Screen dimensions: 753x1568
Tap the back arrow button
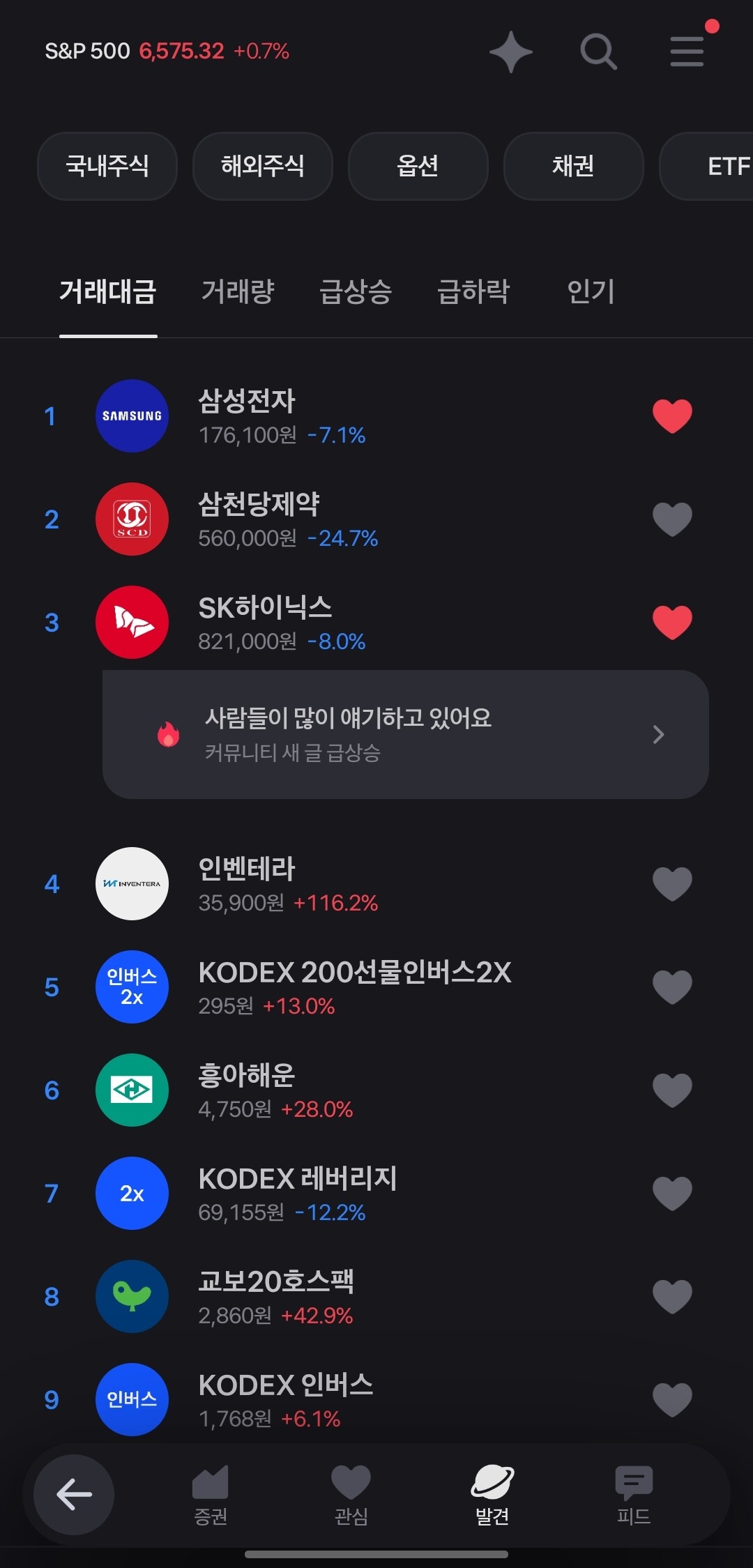[74, 1495]
